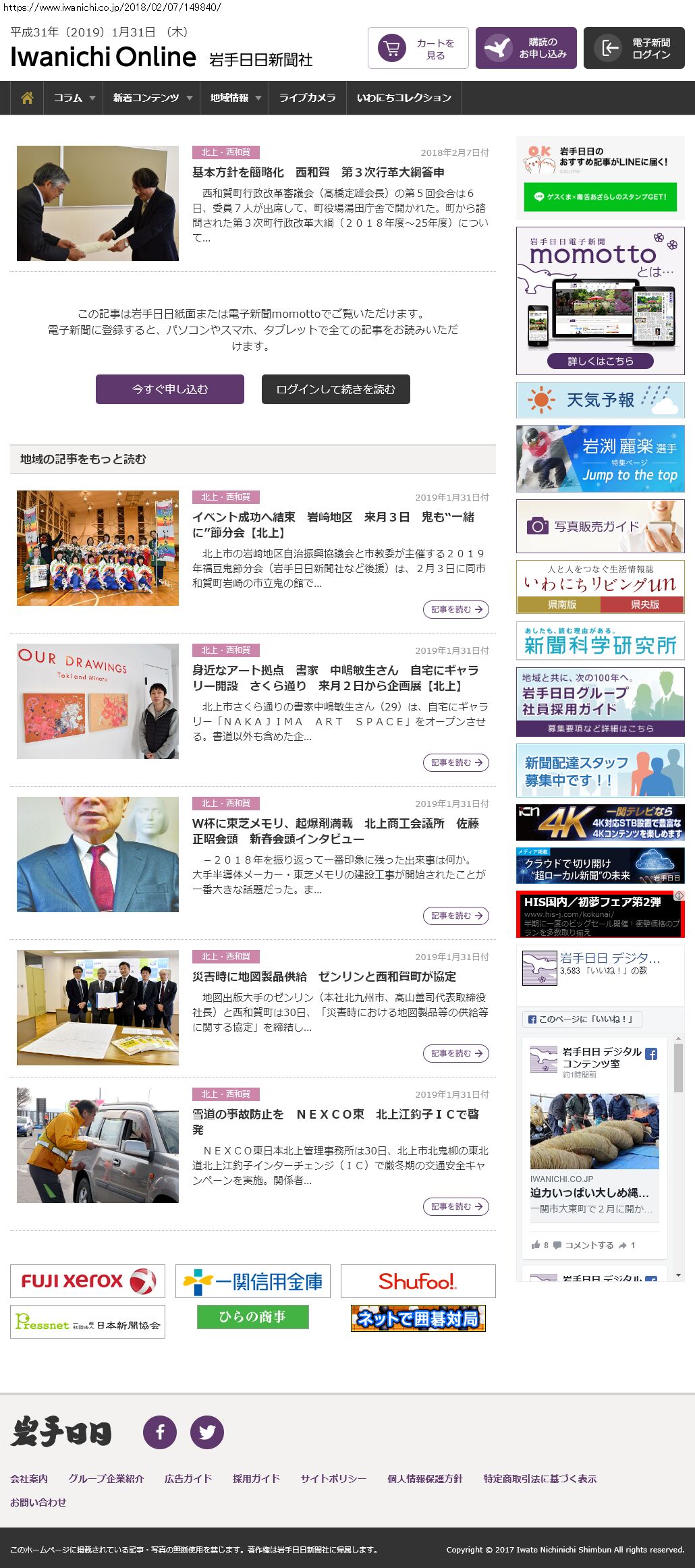
Task: Open the 会社案内 footer link
Action: (x=29, y=1478)
